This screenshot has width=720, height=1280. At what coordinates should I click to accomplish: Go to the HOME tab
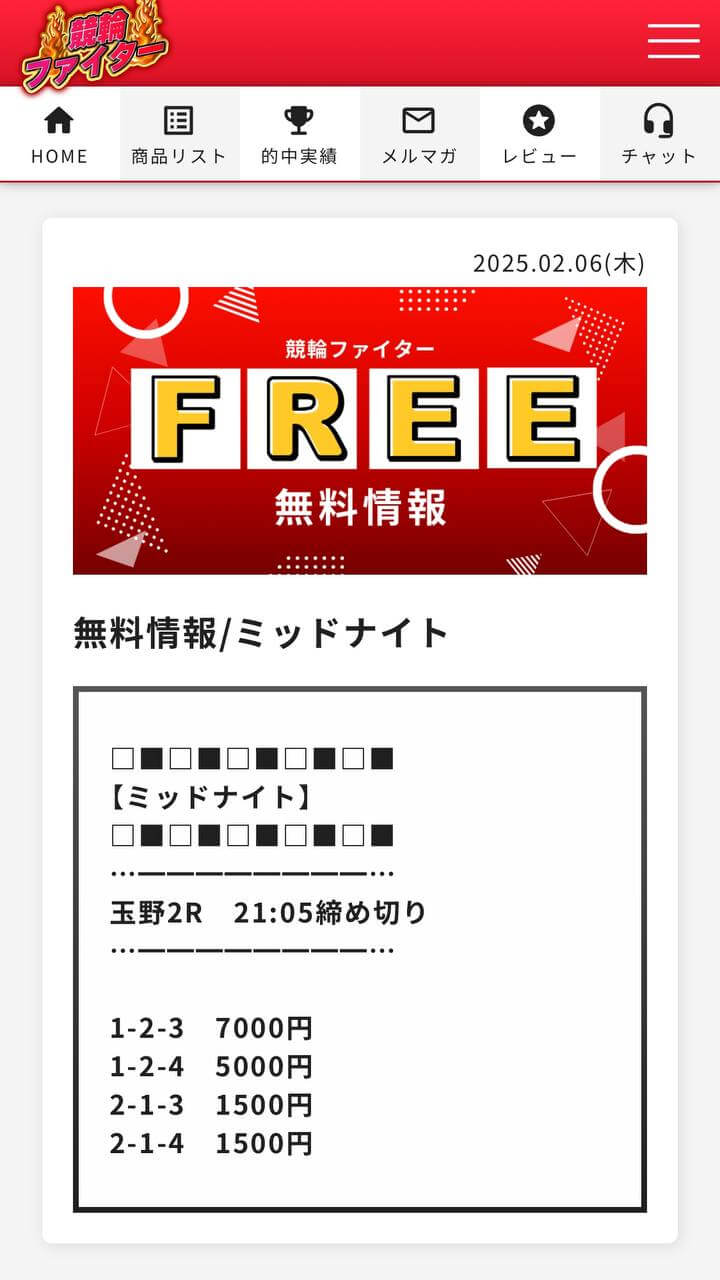pyautogui.click(x=60, y=134)
